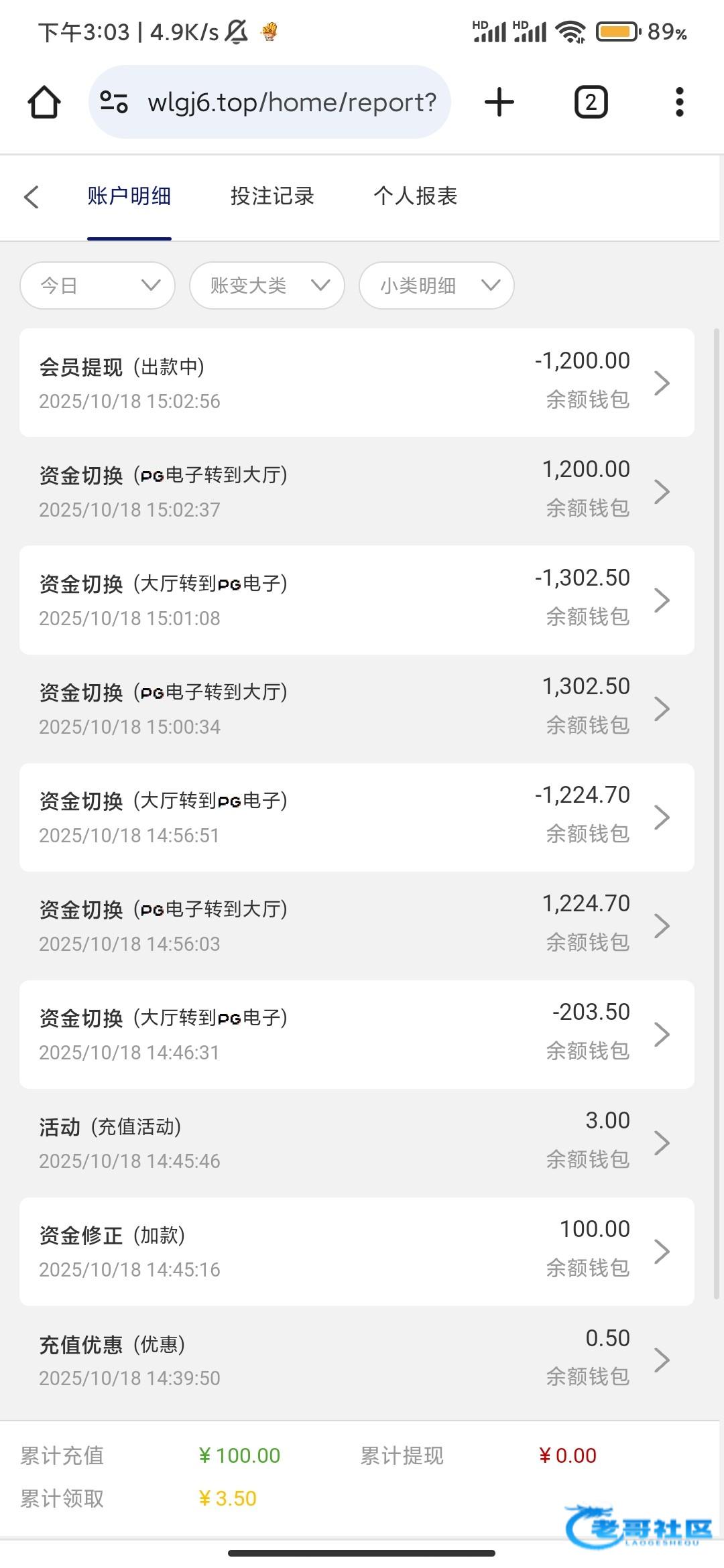Switch to the 投注记录 tab
The width and height of the screenshot is (724, 1568).
pyautogui.click(x=272, y=196)
